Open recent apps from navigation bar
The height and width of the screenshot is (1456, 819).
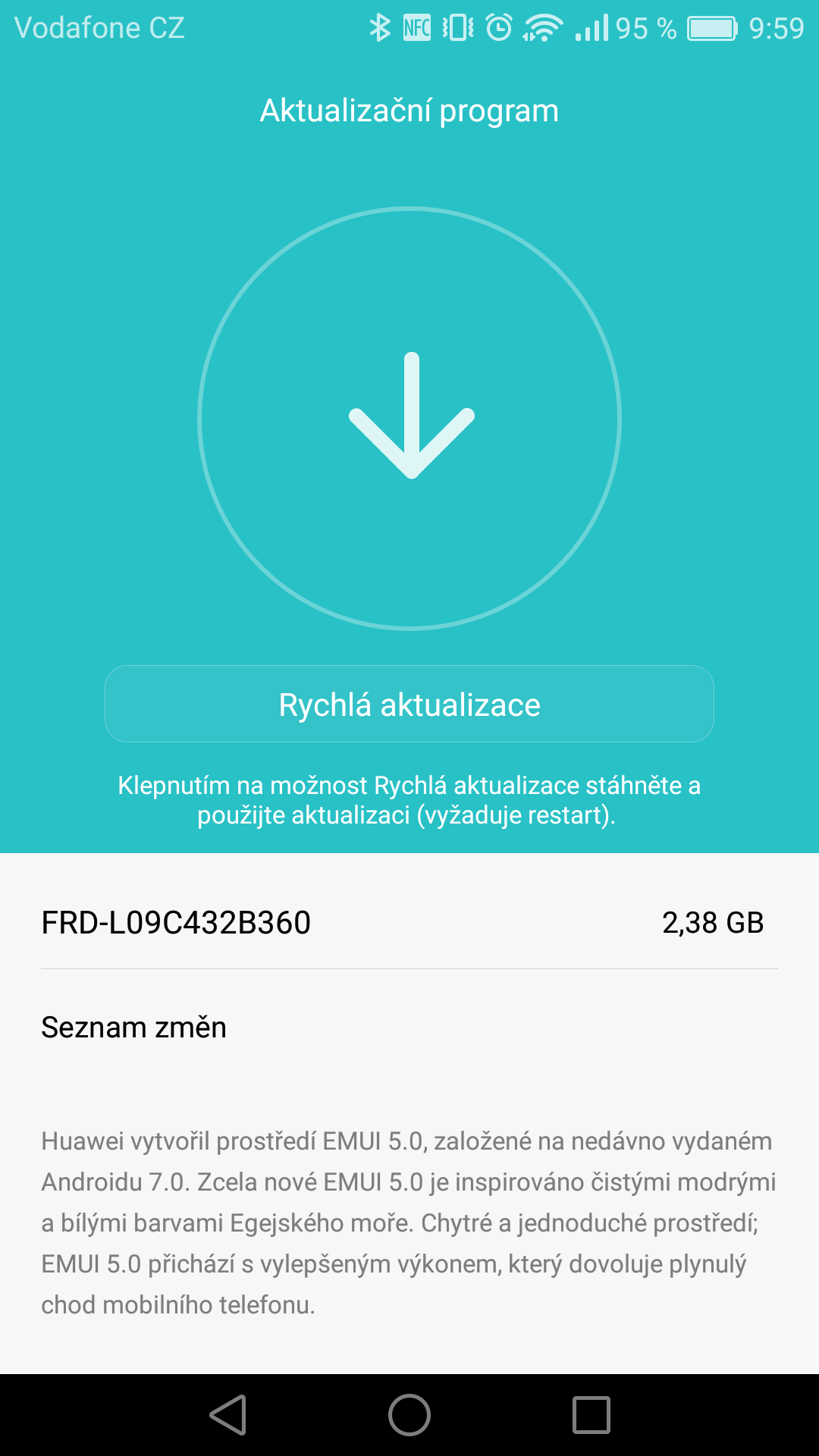(591, 1415)
